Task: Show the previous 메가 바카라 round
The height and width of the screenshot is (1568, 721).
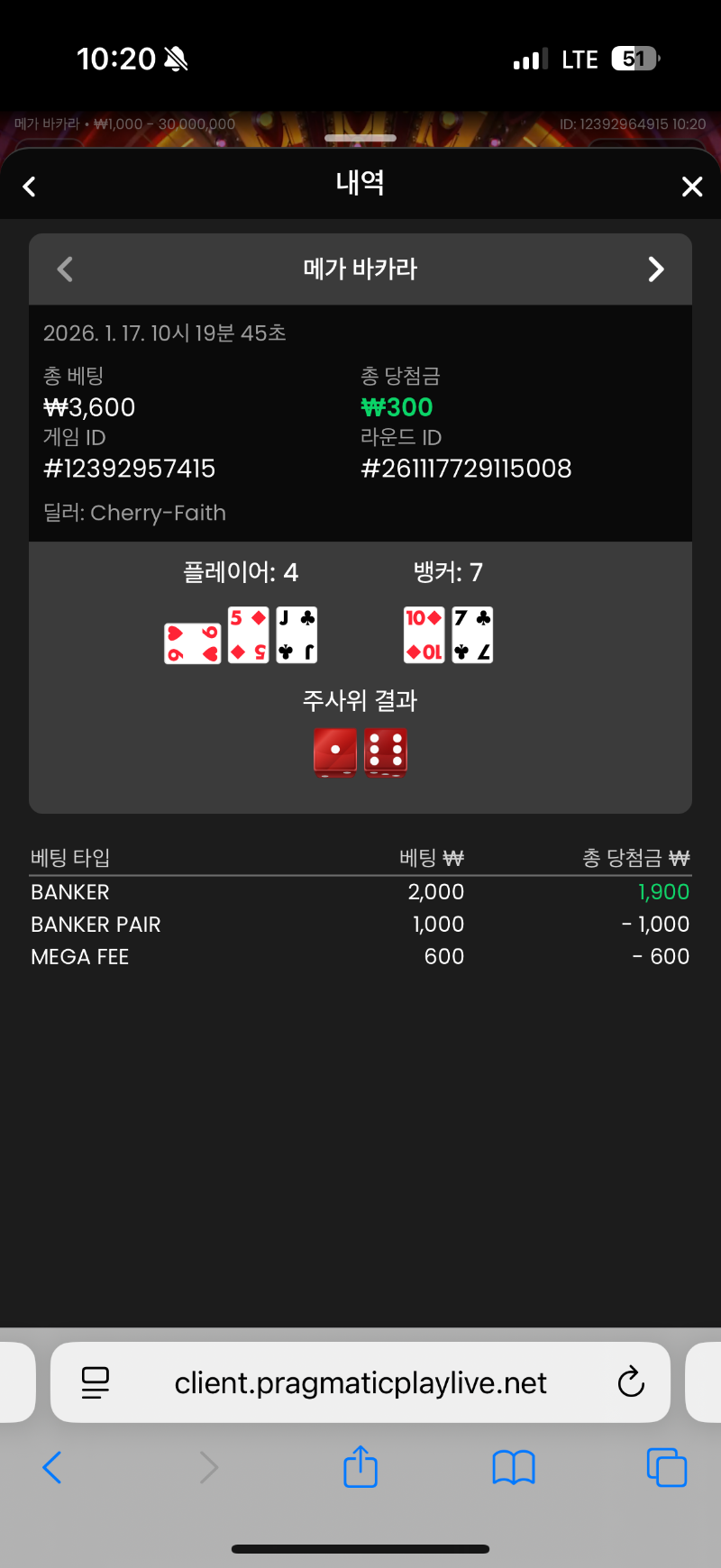Action: point(65,269)
